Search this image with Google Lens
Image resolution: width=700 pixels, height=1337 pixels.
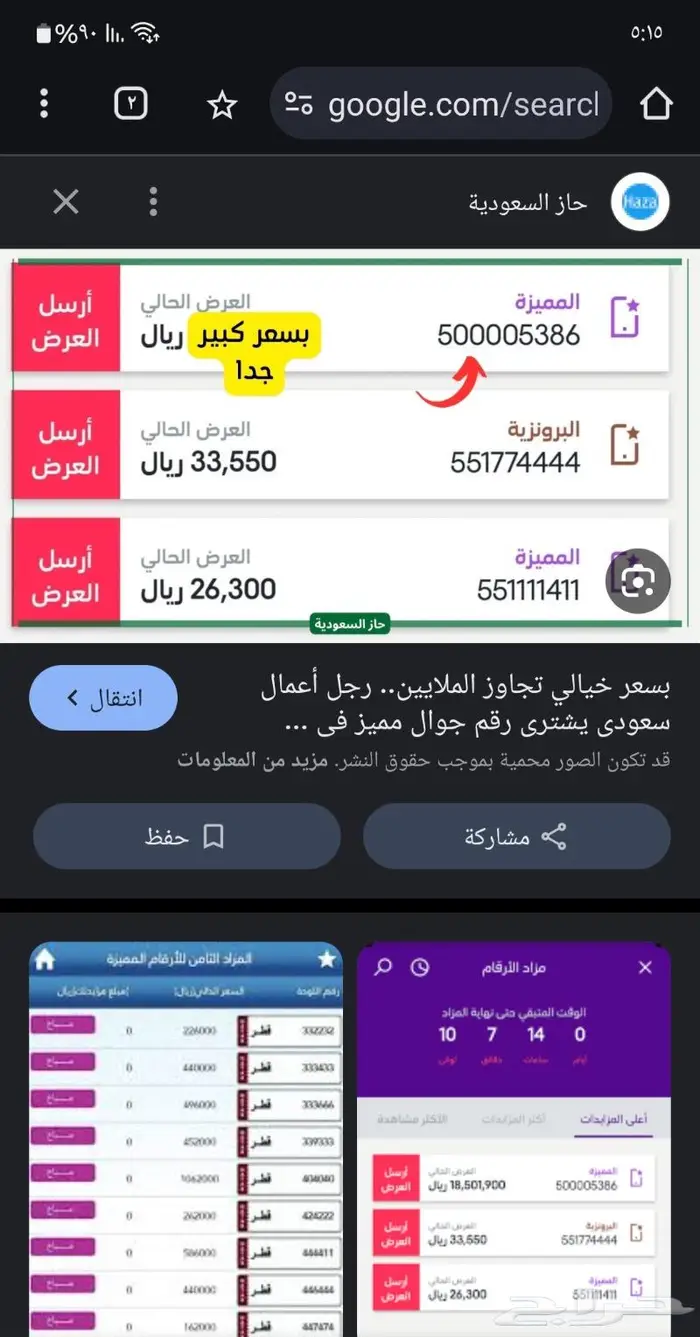click(x=637, y=579)
